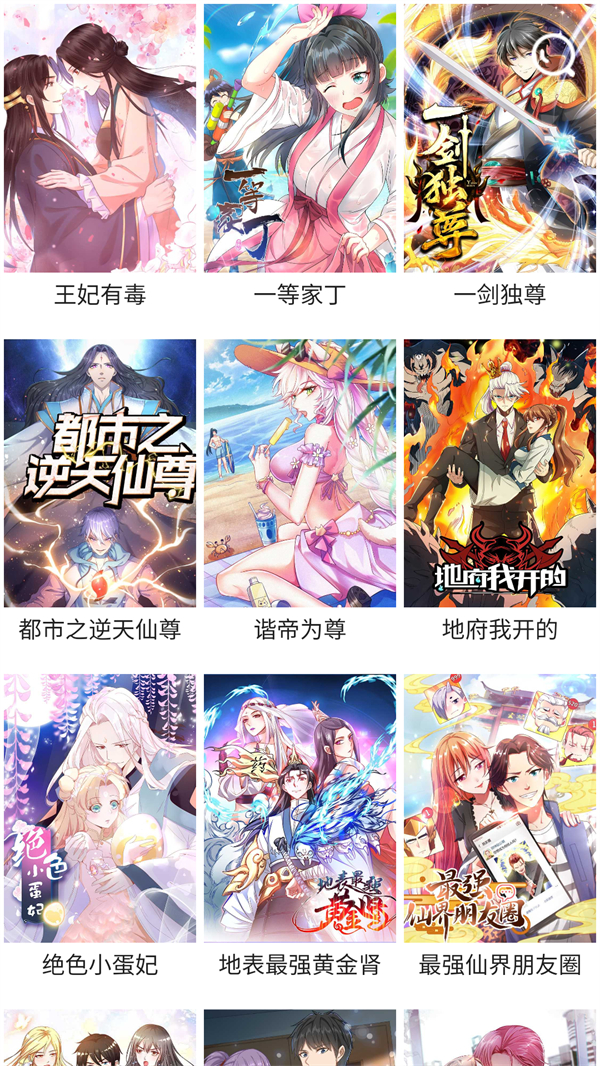Select the comic 绝色小蛋妃
Screen dimensions: 600x1066
(100, 808)
